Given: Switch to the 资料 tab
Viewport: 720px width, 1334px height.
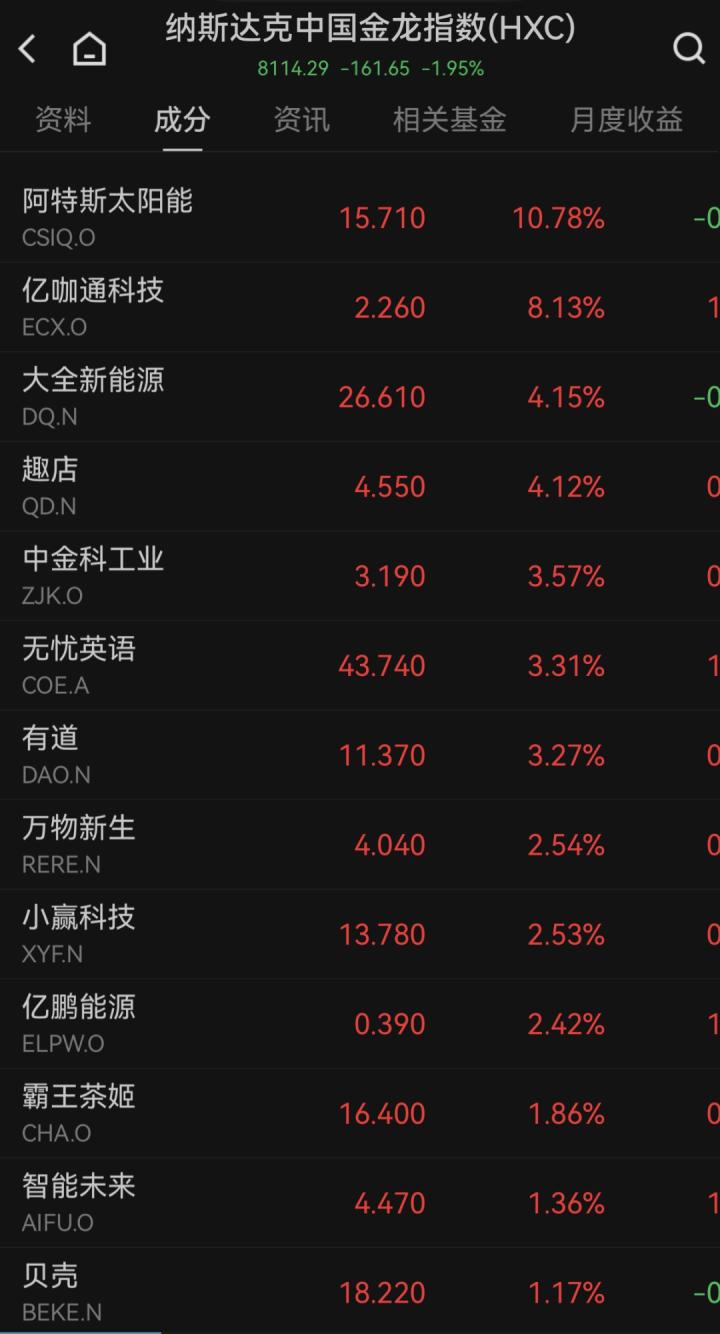Looking at the screenshot, I should pyautogui.click(x=63, y=120).
